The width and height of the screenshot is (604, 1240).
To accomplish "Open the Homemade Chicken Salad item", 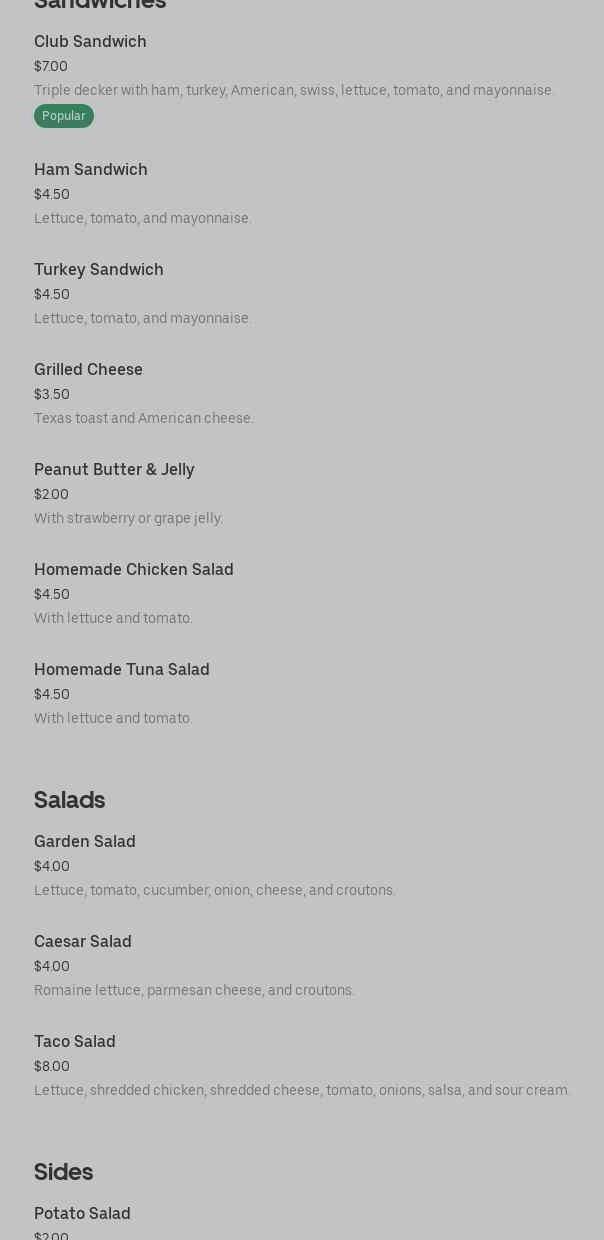I will coord(134,570).
